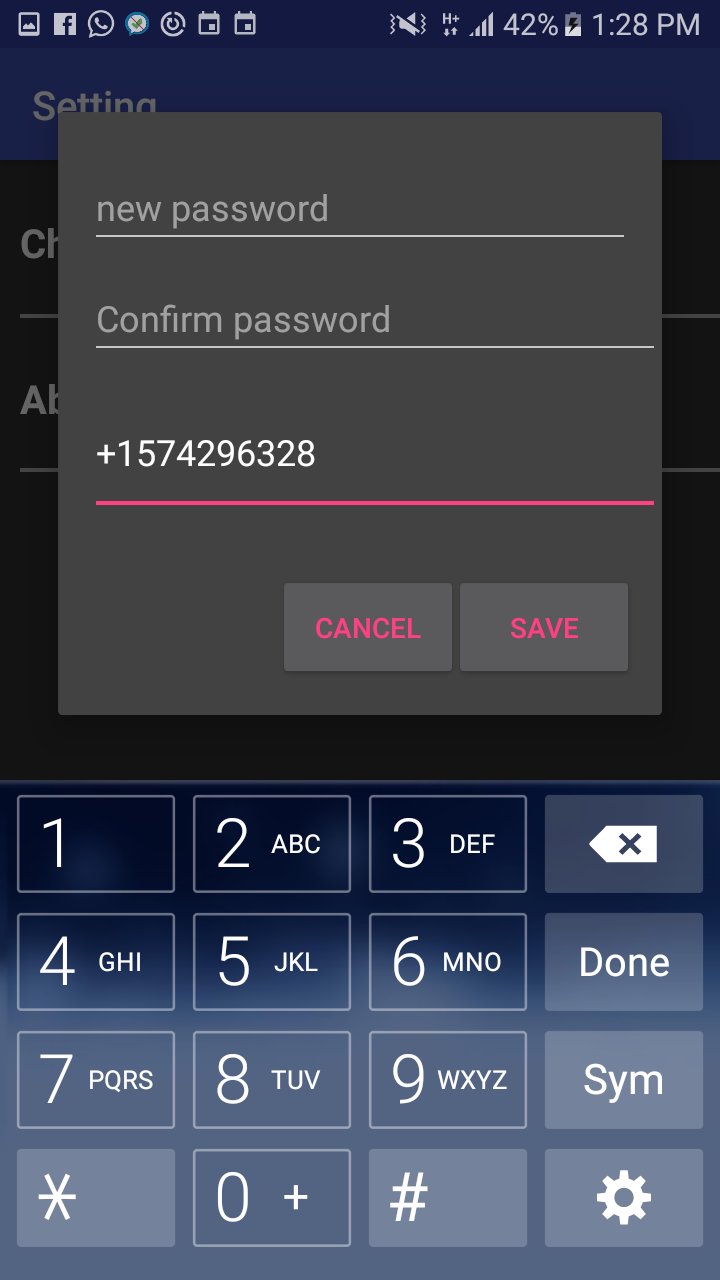Viewport: 720px width, 1280px height.
Task: Tap the number 1 key
Action: tap(95, 843)
